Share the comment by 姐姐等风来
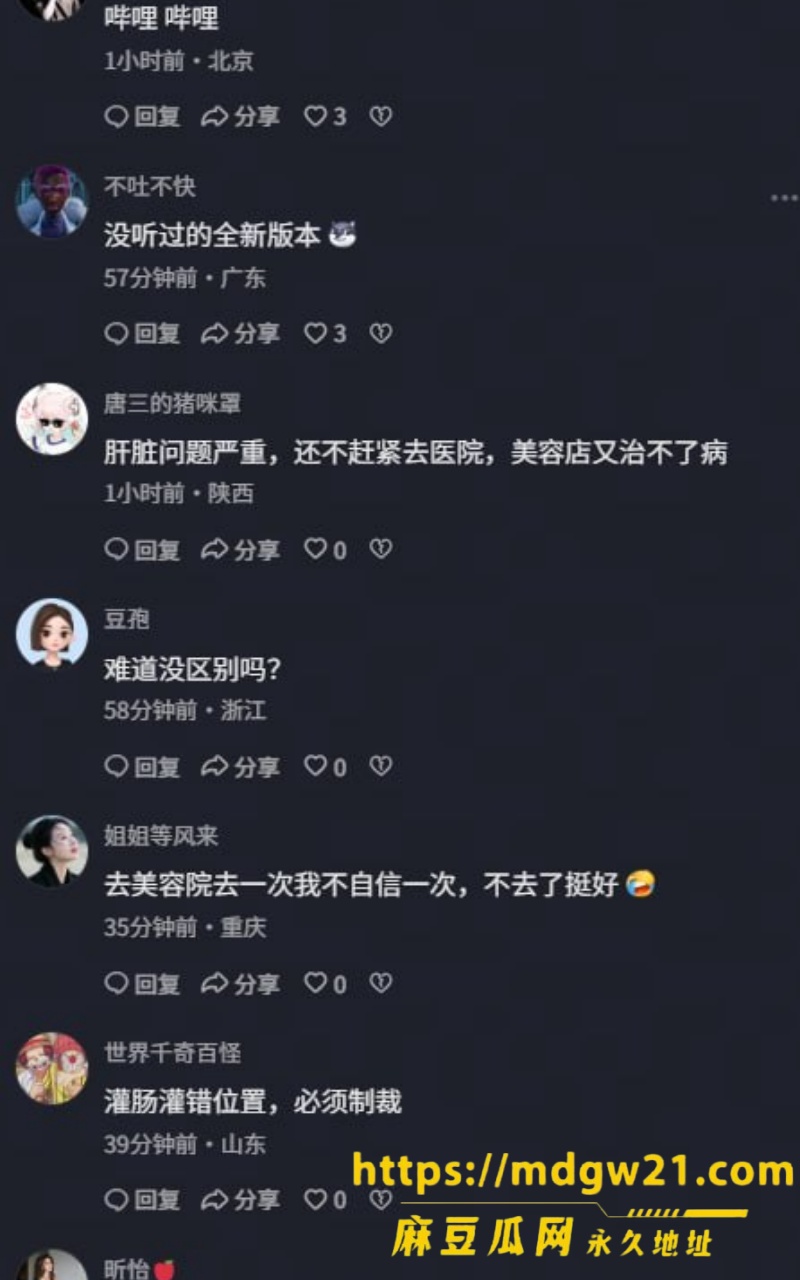 [x=240, y=983]
